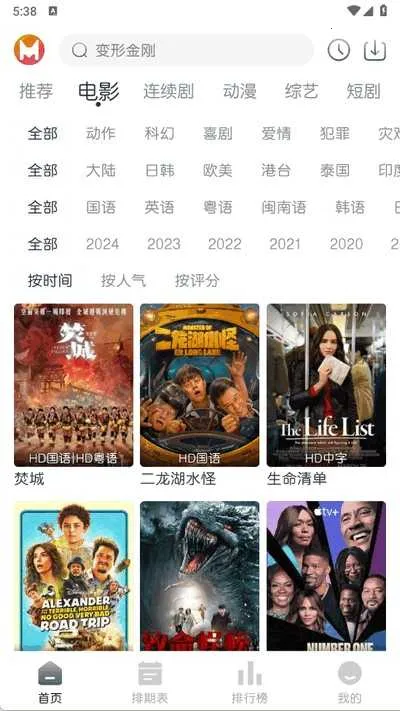
Task: Open the downloads icon
Action: (375, 50)
